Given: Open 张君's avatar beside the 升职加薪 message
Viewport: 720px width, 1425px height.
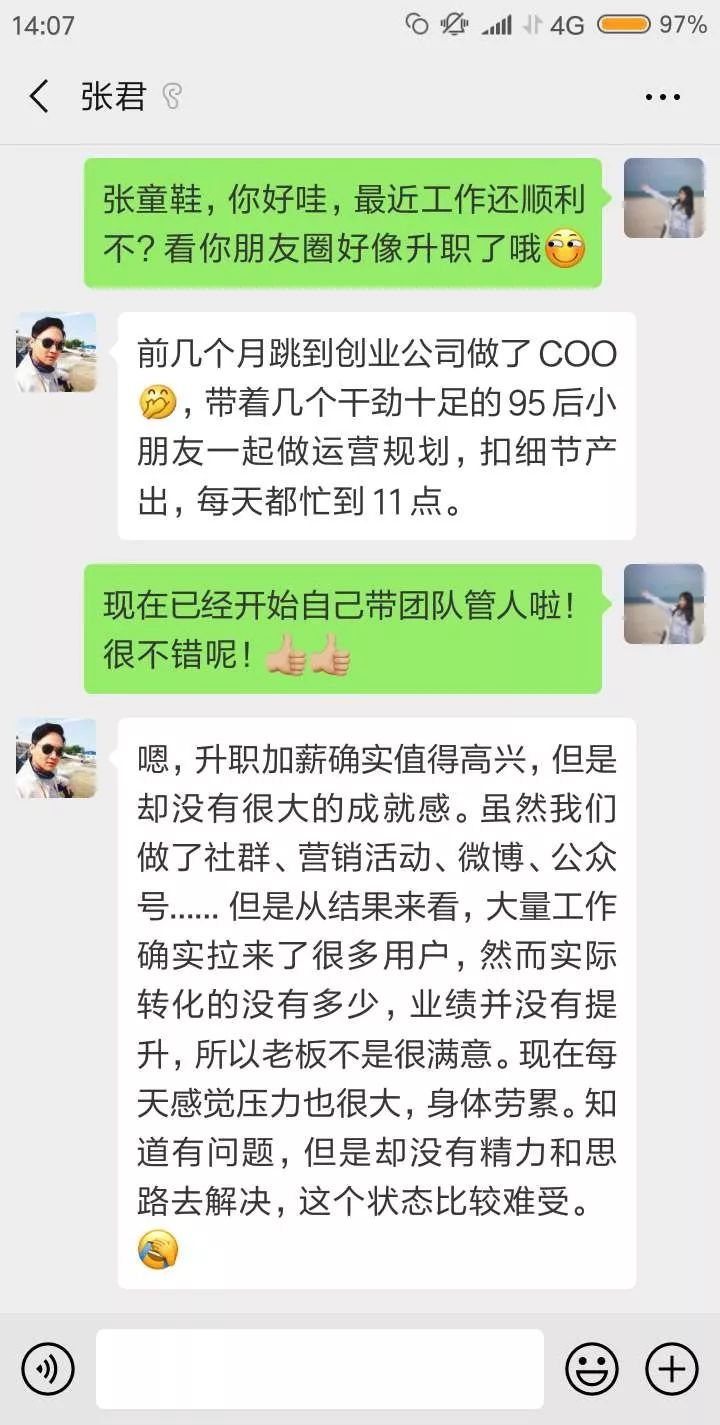Looking at the screenshot, I should click(56, 757).
